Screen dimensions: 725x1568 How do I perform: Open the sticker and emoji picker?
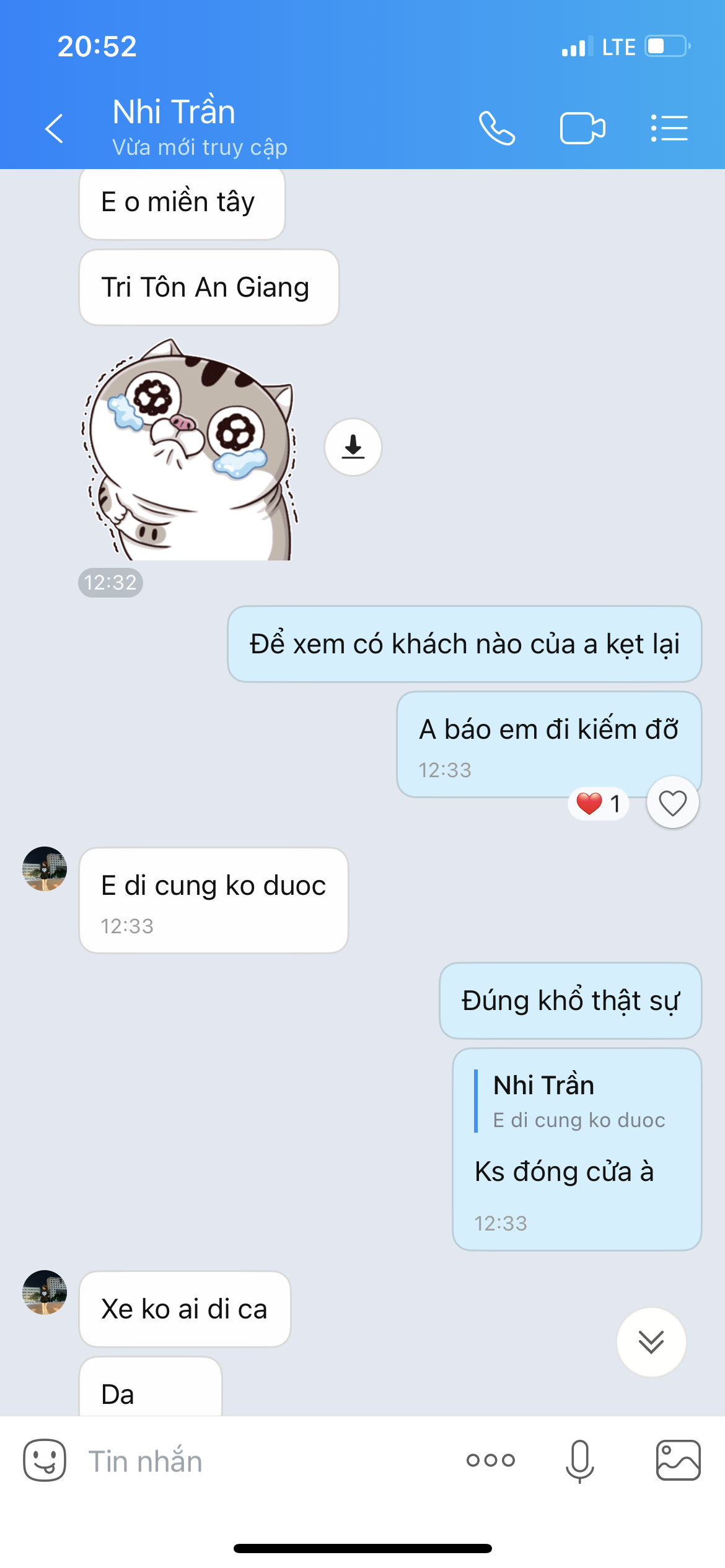(x=45, y=1460)
